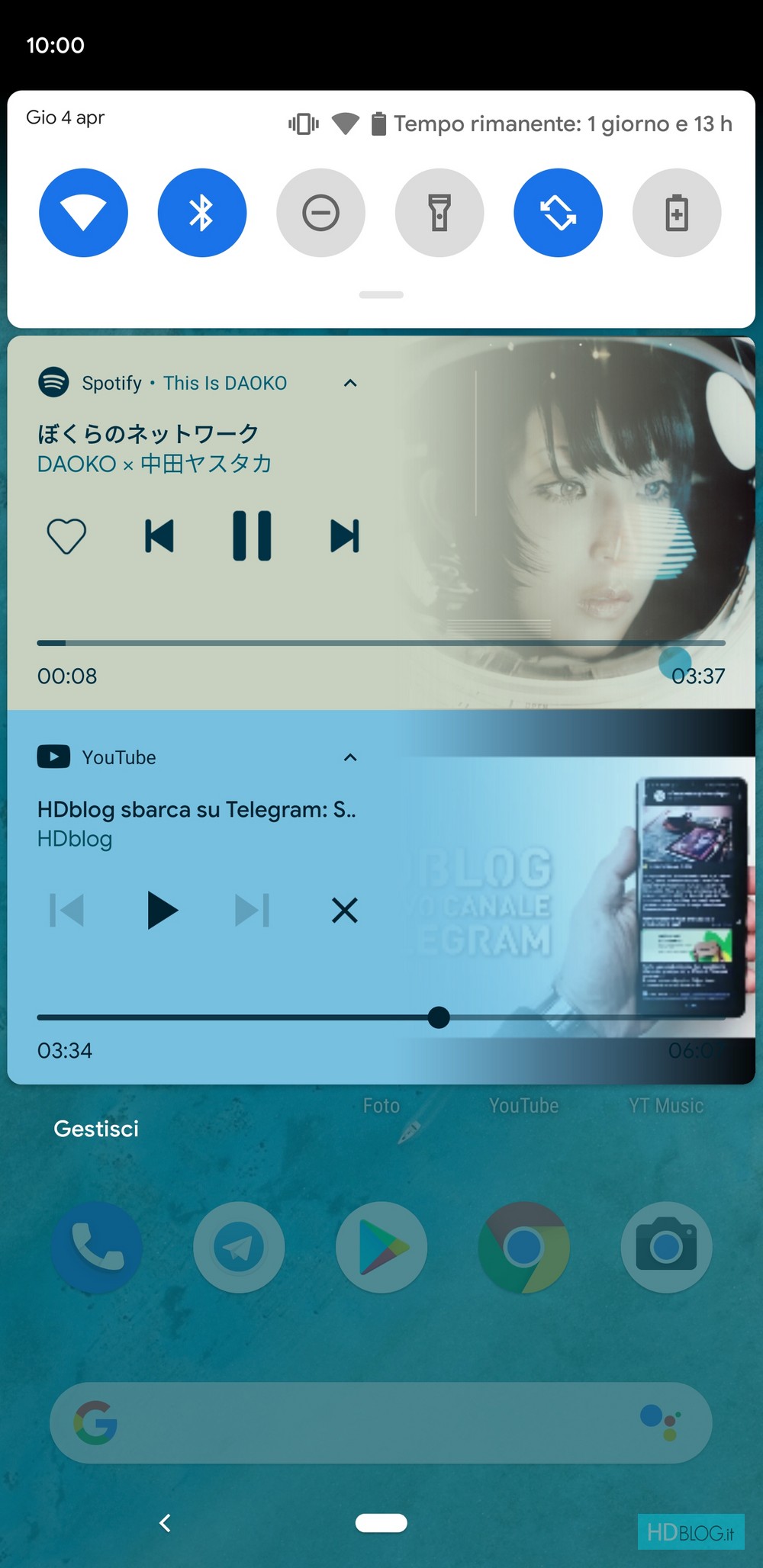Skip to next Spotify track
This screenshot has height=1568, width=763.
click(344, 536)
